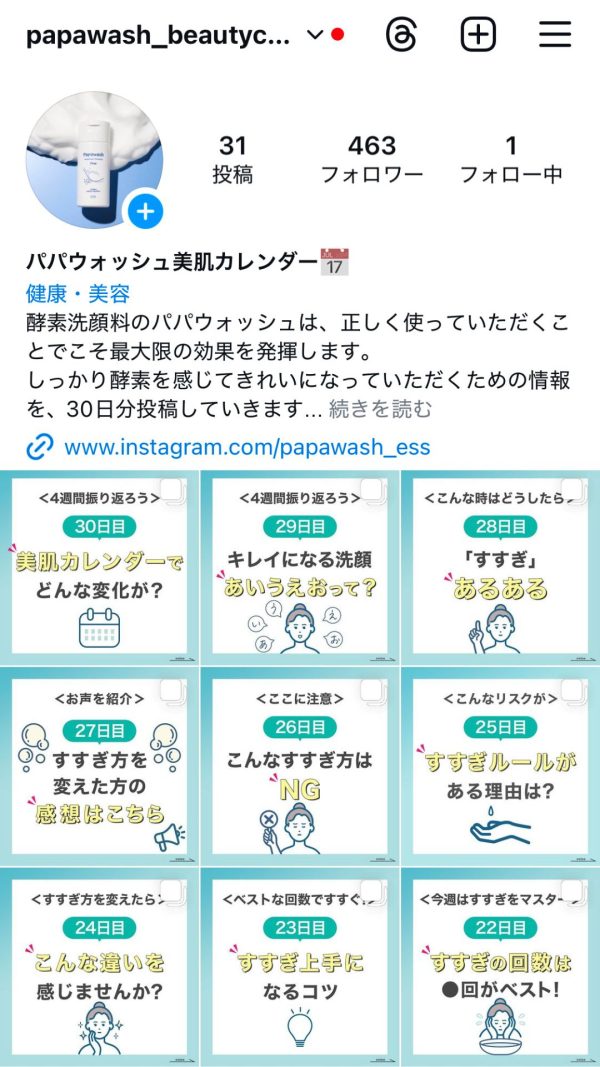Add a story via the profile picture plus

[x=145, y=212]
